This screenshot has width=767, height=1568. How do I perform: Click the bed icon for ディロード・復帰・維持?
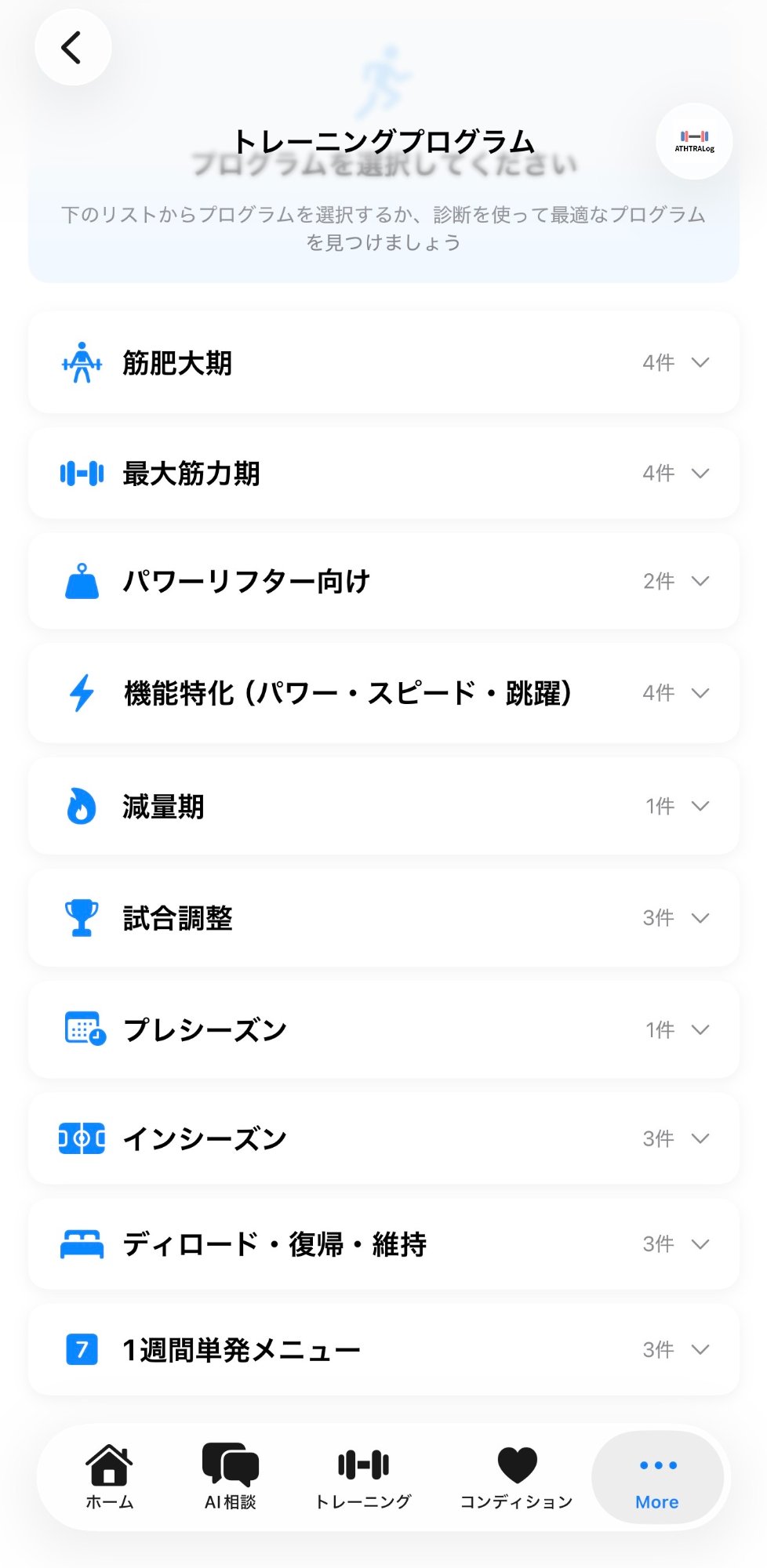(x=81, y=1244)
